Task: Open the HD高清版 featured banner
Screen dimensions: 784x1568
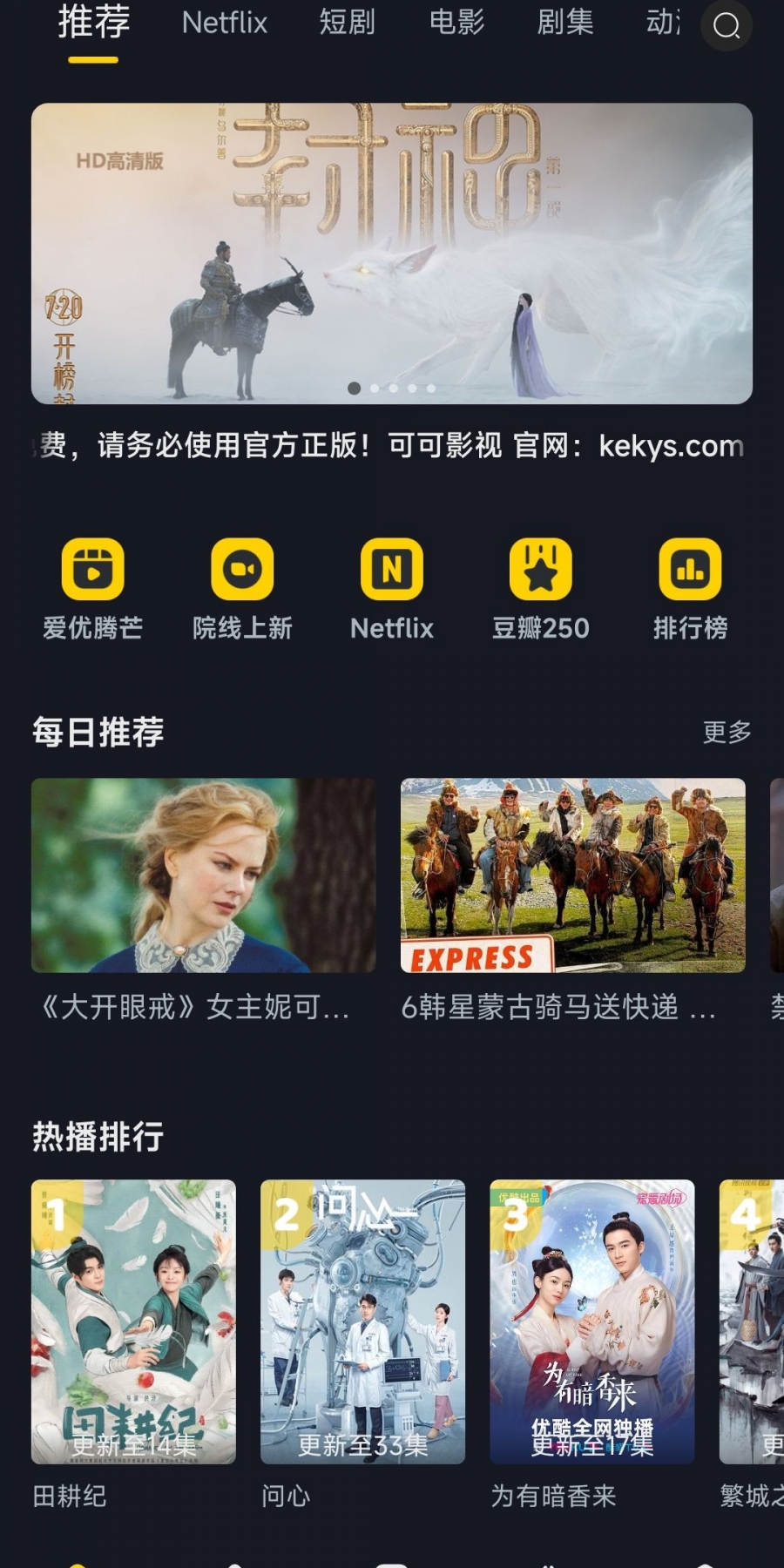Action: 392,253
